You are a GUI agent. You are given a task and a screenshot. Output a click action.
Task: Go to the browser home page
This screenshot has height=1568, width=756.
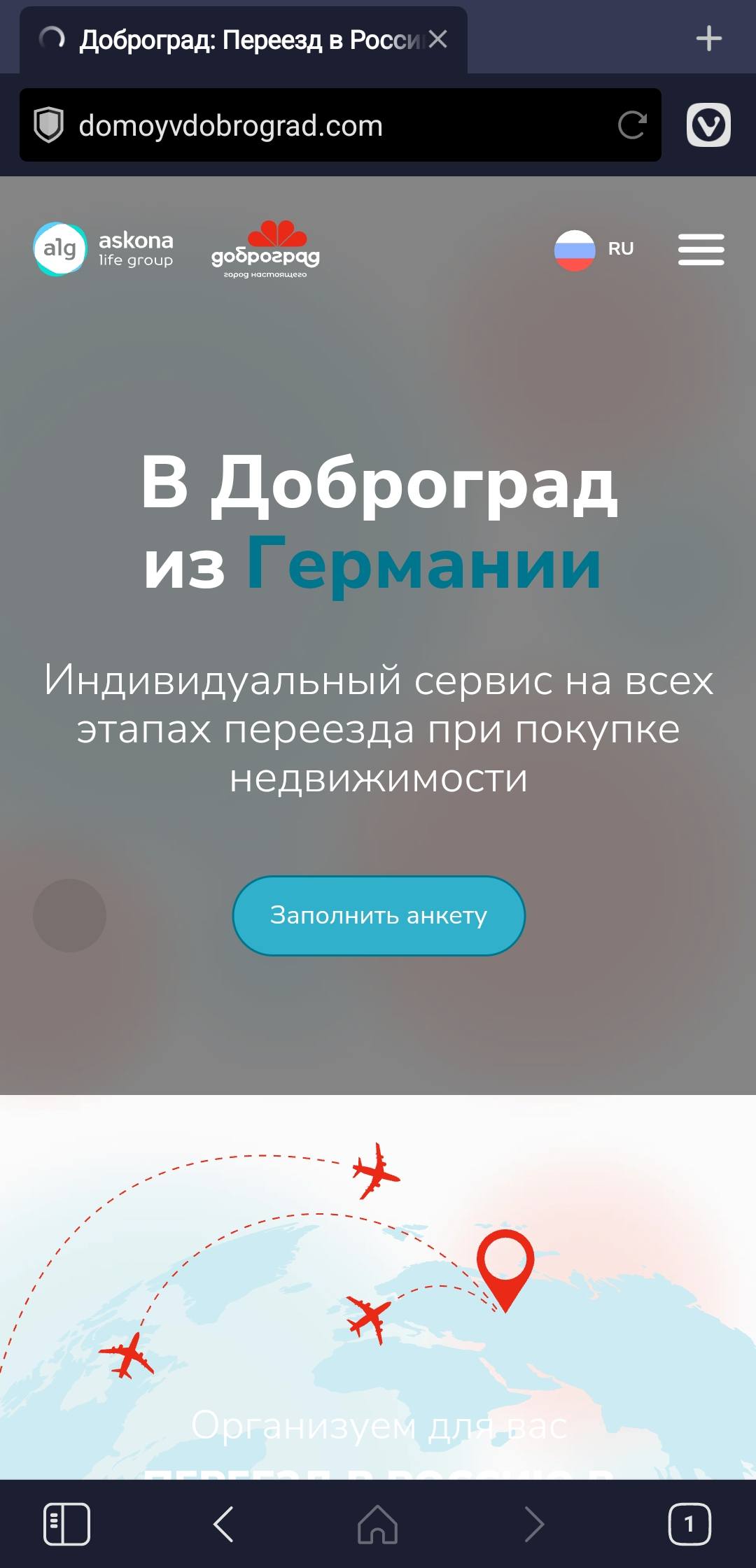[x=378, y=1524]
